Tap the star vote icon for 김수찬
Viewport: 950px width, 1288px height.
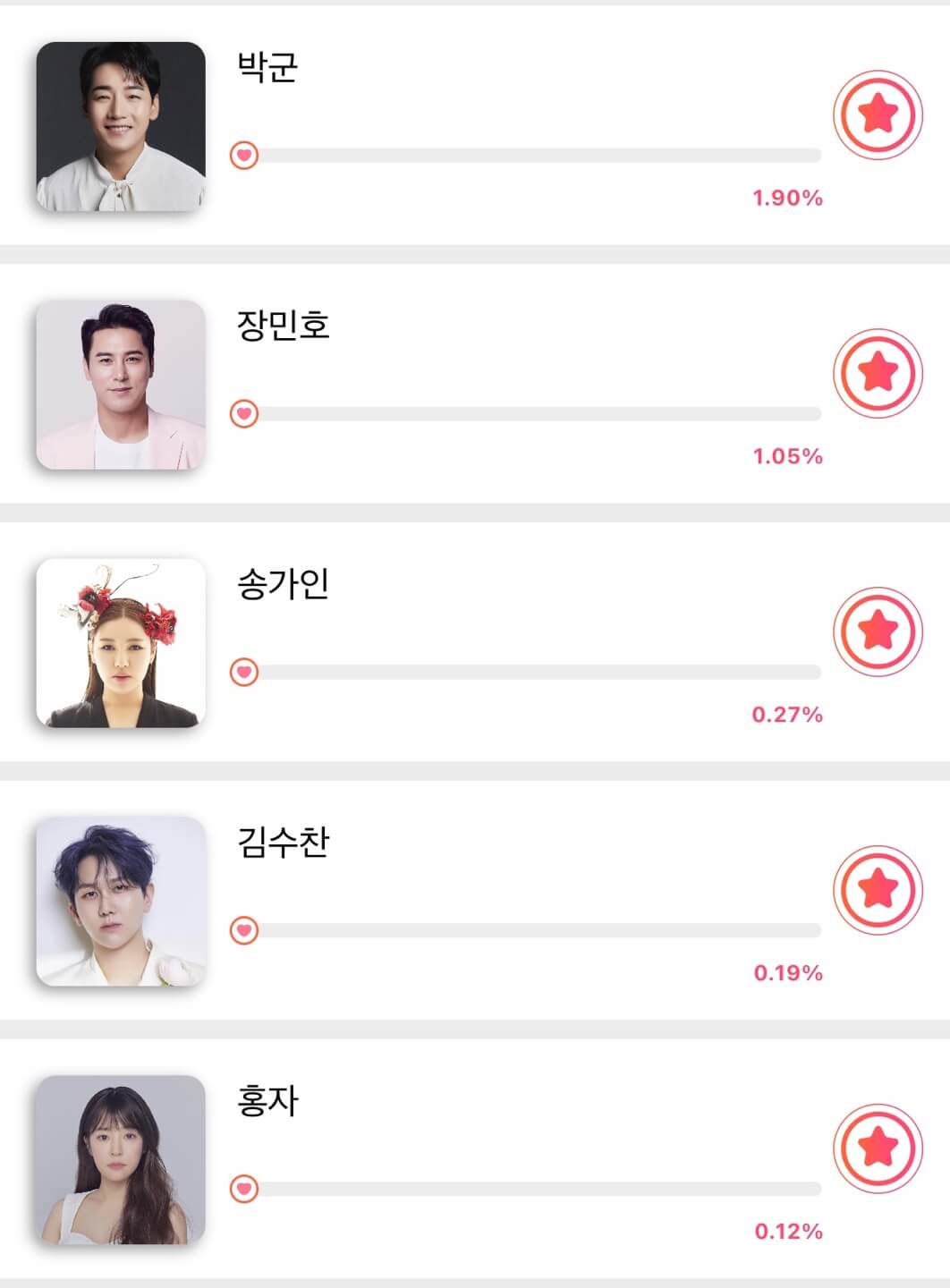[880, 889]
